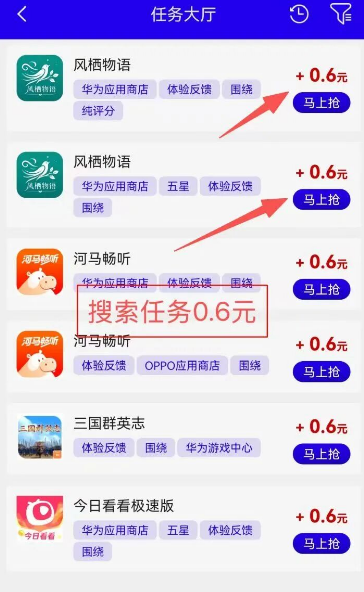Open the 风栖物语 纯评分 task card
364x592 pixels.
(x=183, y=88)
